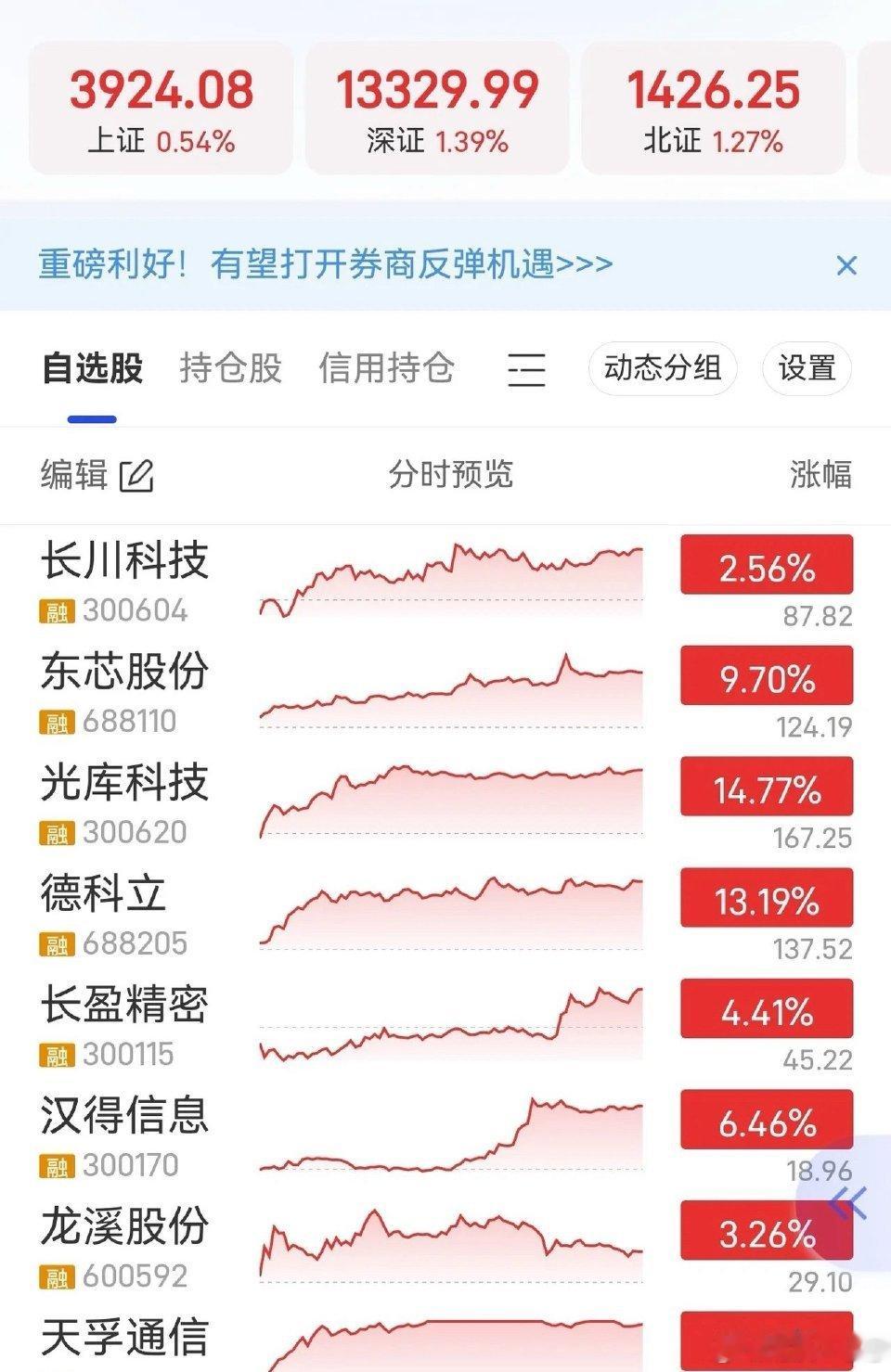Open 设置 for the watchlist
Viewport: 891px width, 1372px height.
(807, 368)
